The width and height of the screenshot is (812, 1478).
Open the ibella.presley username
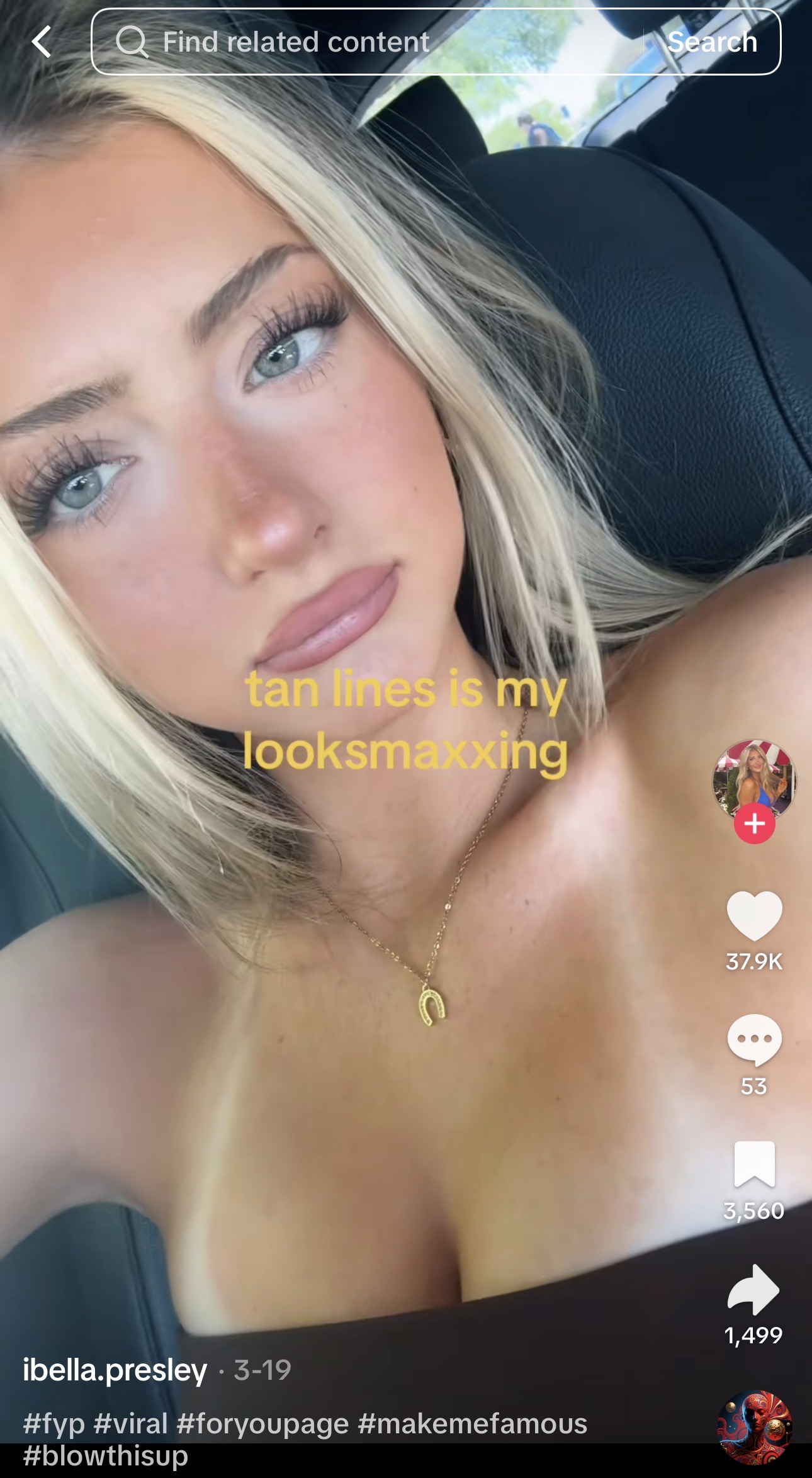click(x=115, y=1370)
